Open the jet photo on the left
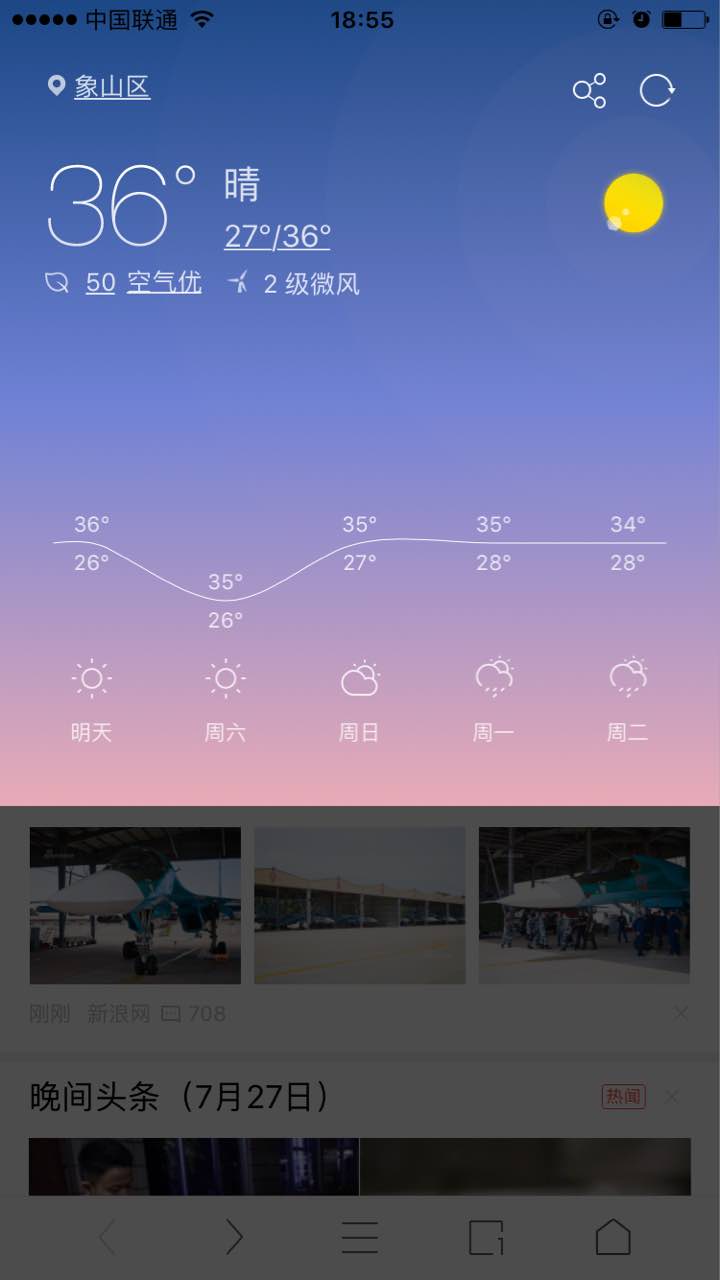The height and width of the screenshot is (1280, 720). (135, 905)
